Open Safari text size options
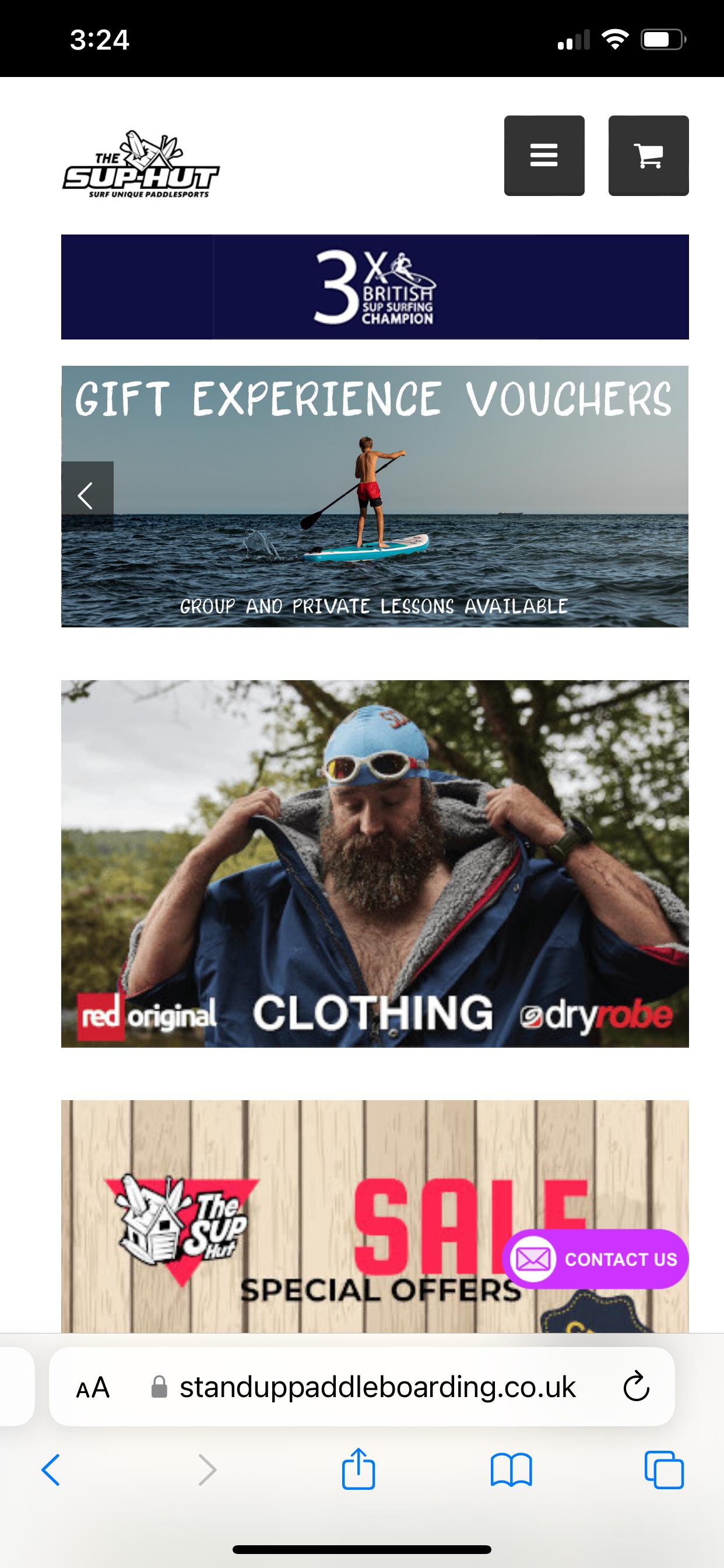 coord(93,1388)
